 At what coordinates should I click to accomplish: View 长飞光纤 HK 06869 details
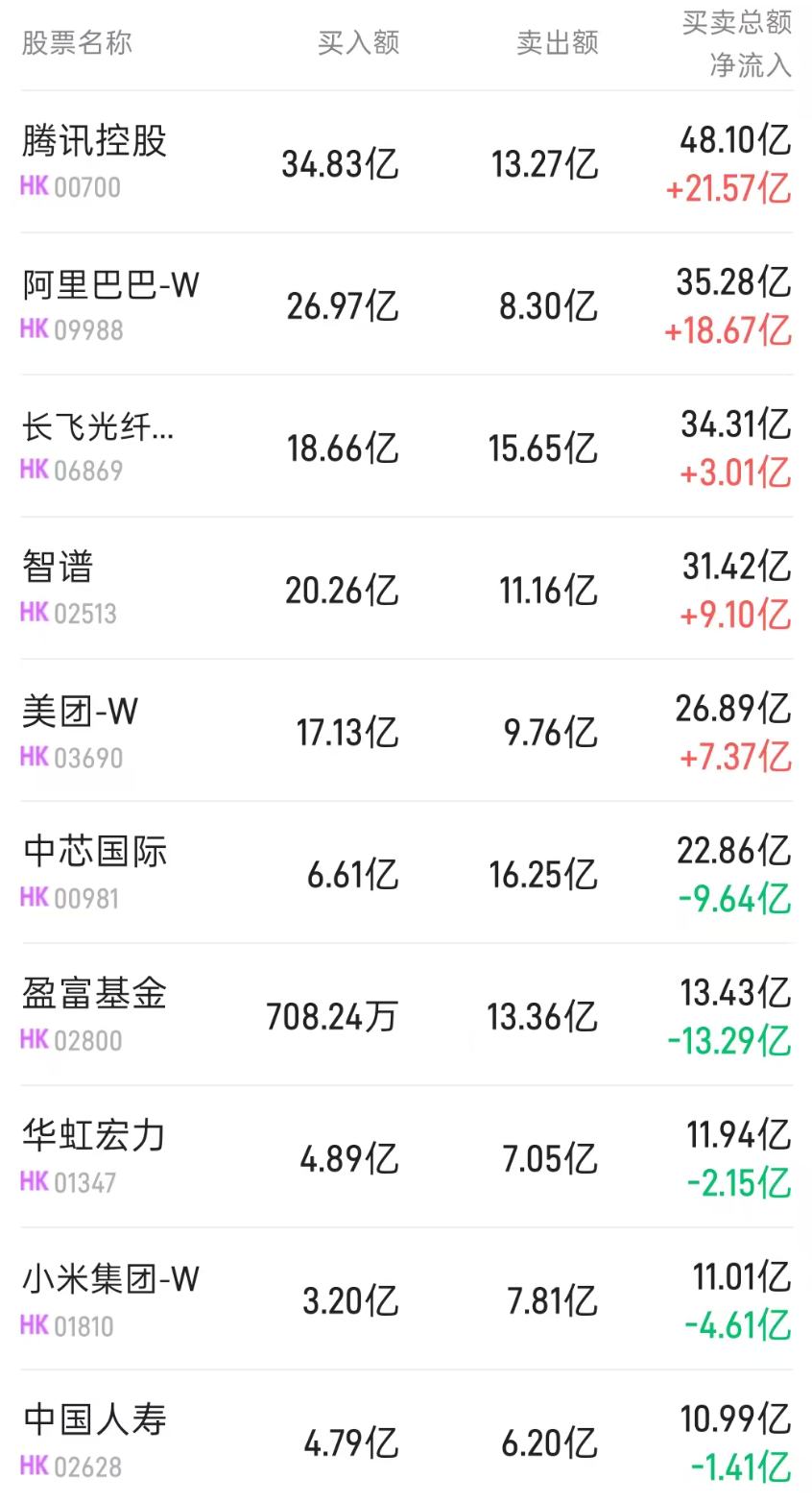click(406, 447)
